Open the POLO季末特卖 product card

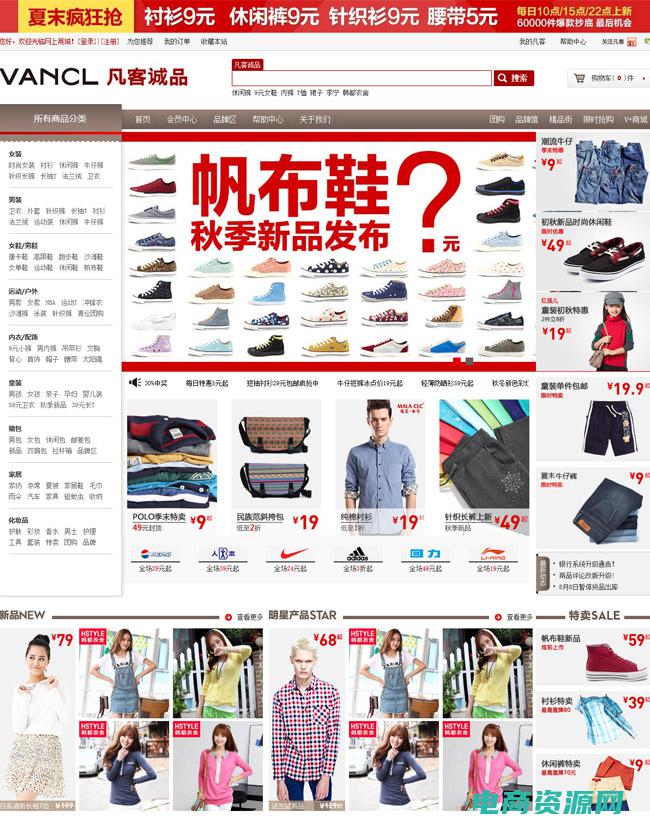point(171,464)
